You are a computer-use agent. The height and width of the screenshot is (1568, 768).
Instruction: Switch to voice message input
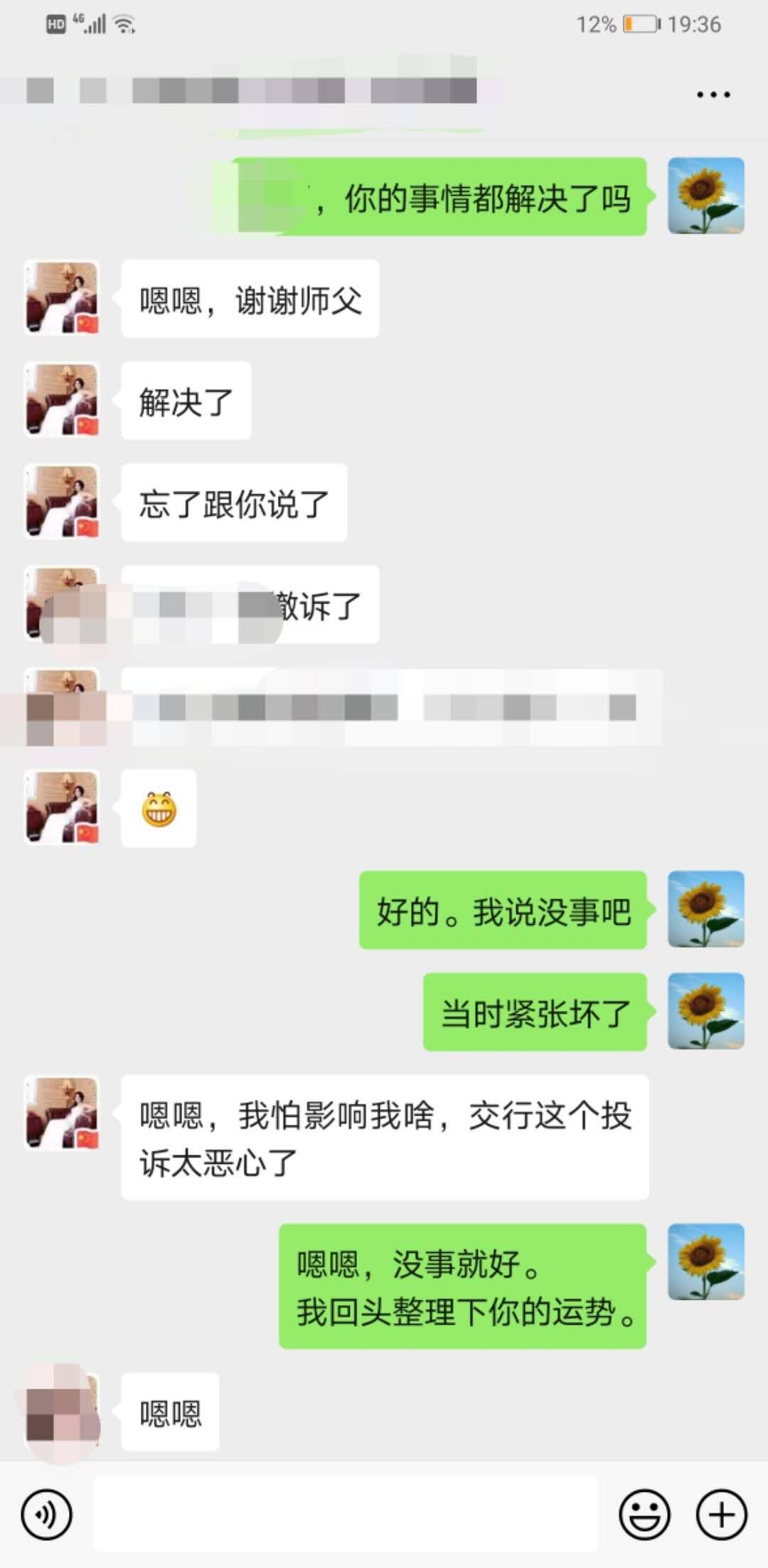pos(47,1515)
